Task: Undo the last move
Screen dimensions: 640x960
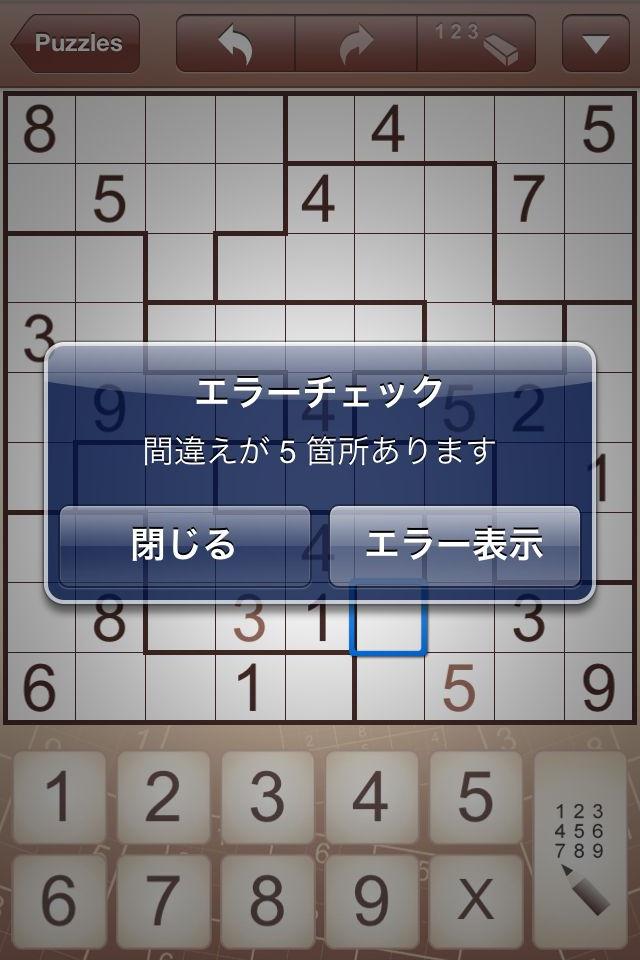Action: (x=235, y=43)
